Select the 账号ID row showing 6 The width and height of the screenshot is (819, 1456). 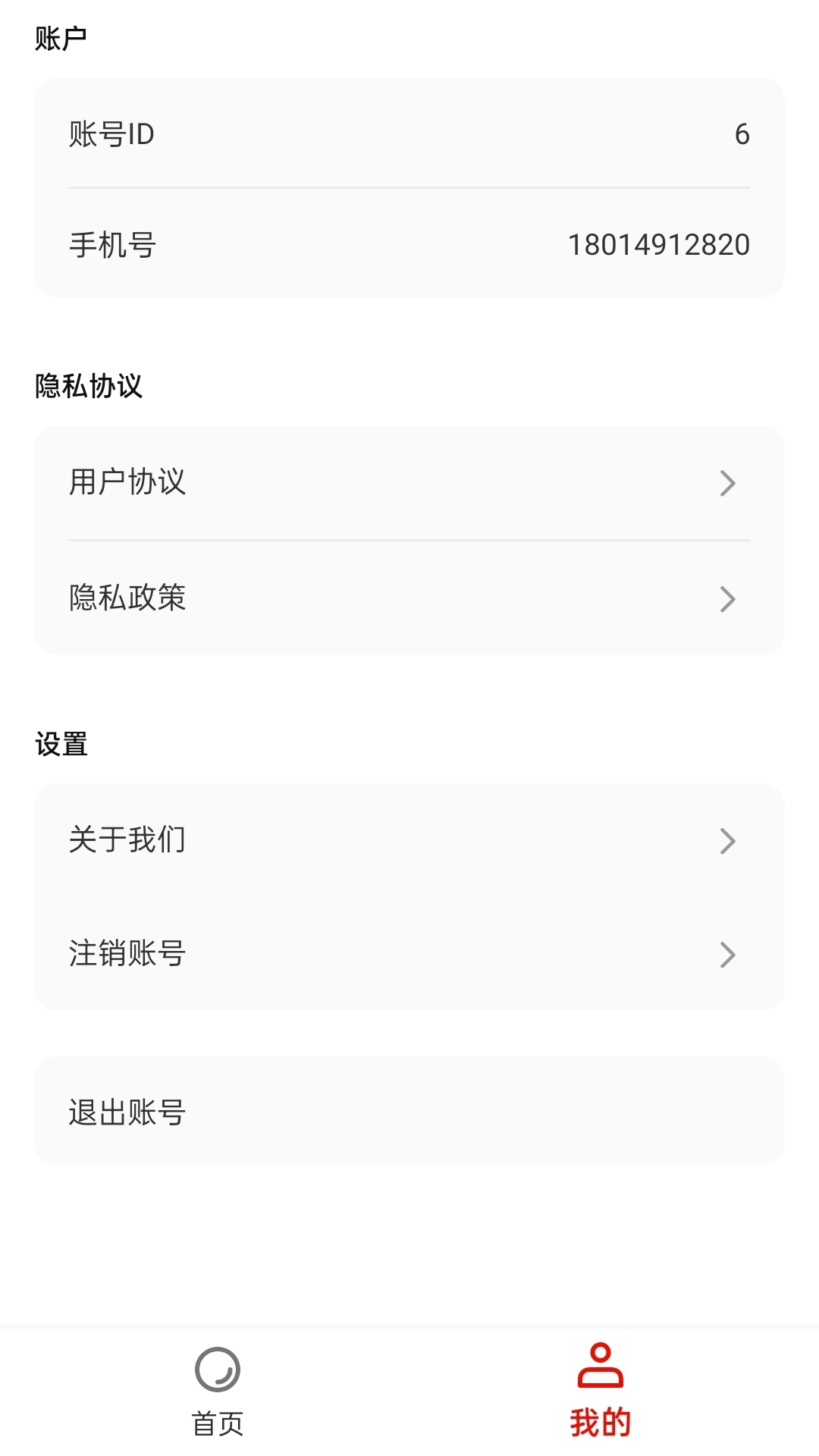tap(409, 133)
